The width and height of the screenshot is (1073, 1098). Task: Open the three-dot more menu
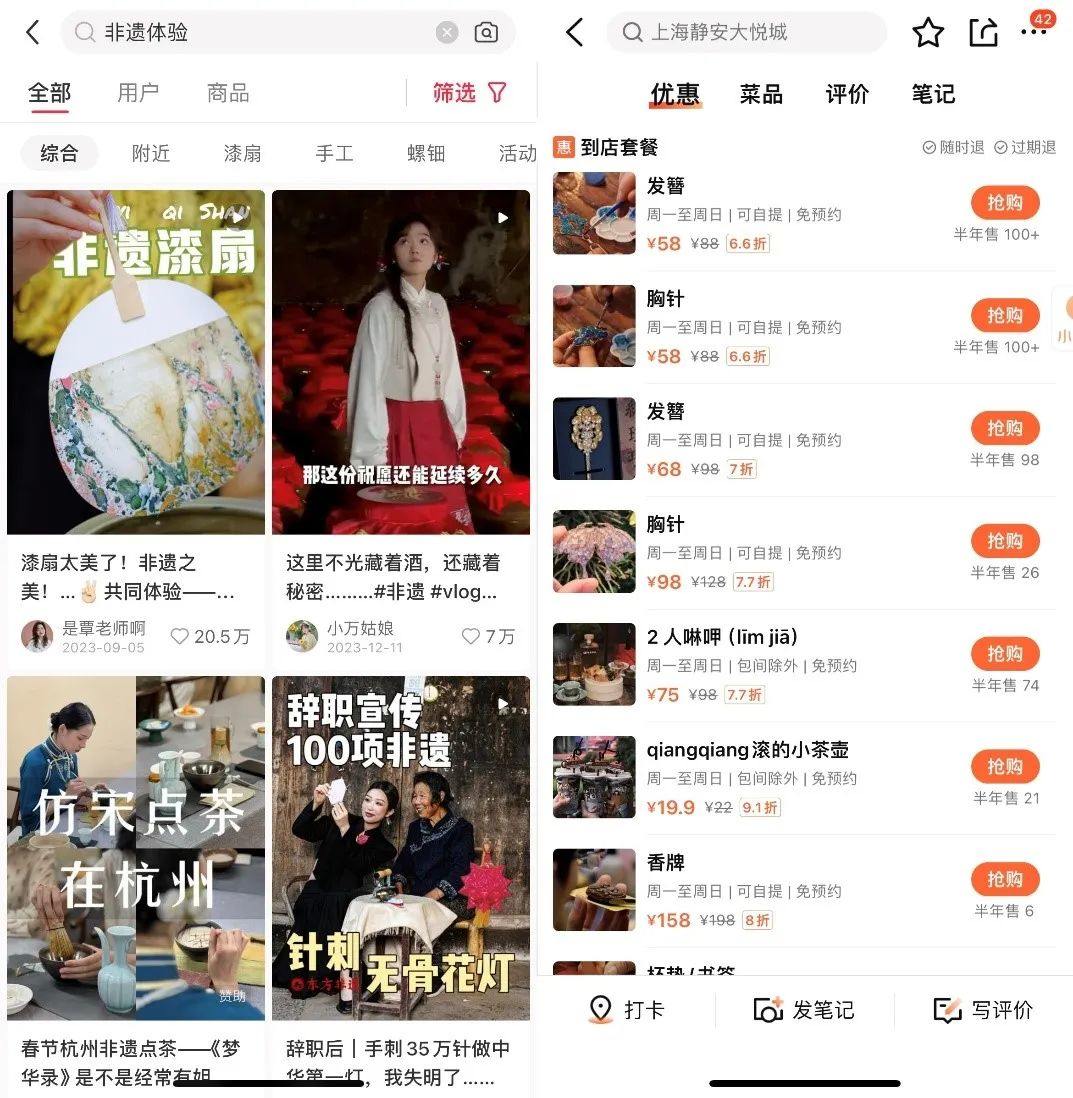click(1034, 32)
